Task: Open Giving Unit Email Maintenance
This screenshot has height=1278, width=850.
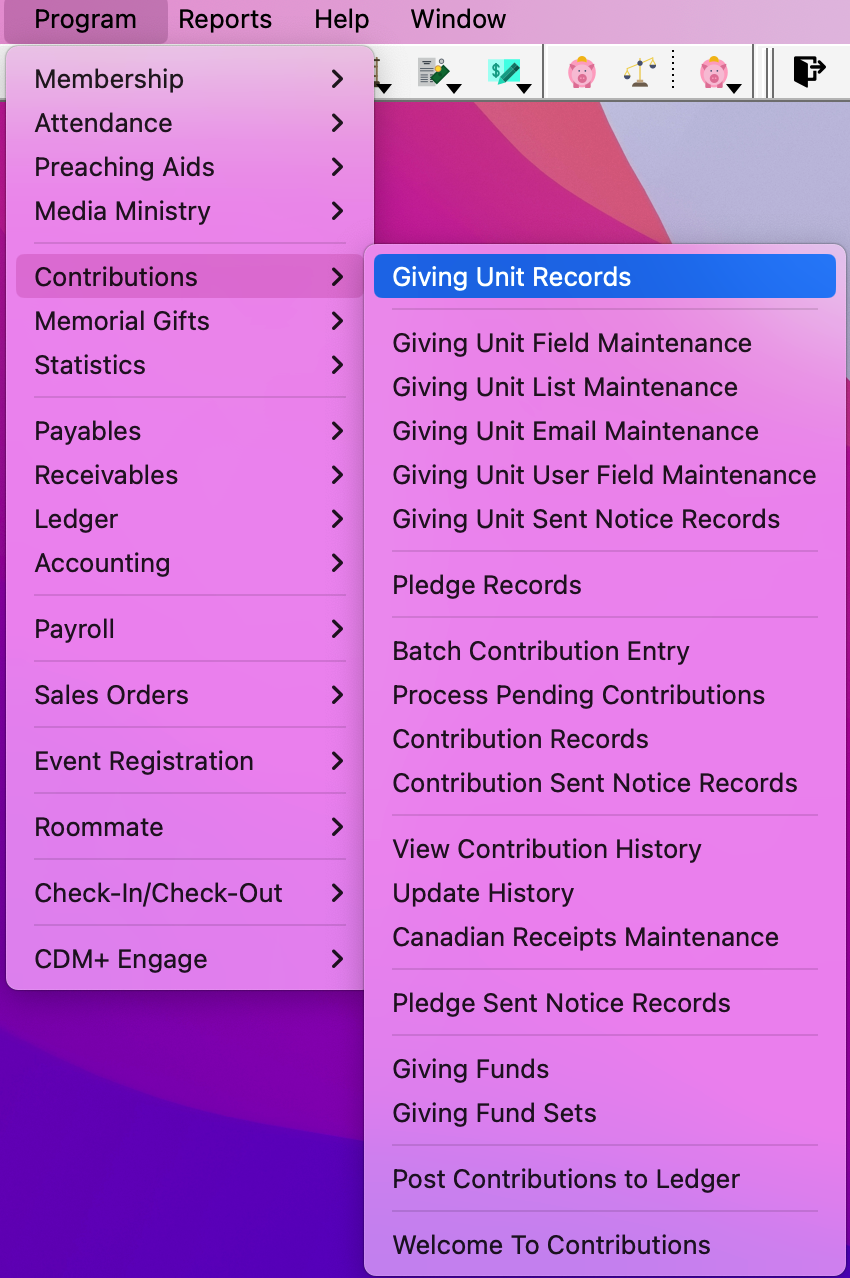Action: point(575,431)
